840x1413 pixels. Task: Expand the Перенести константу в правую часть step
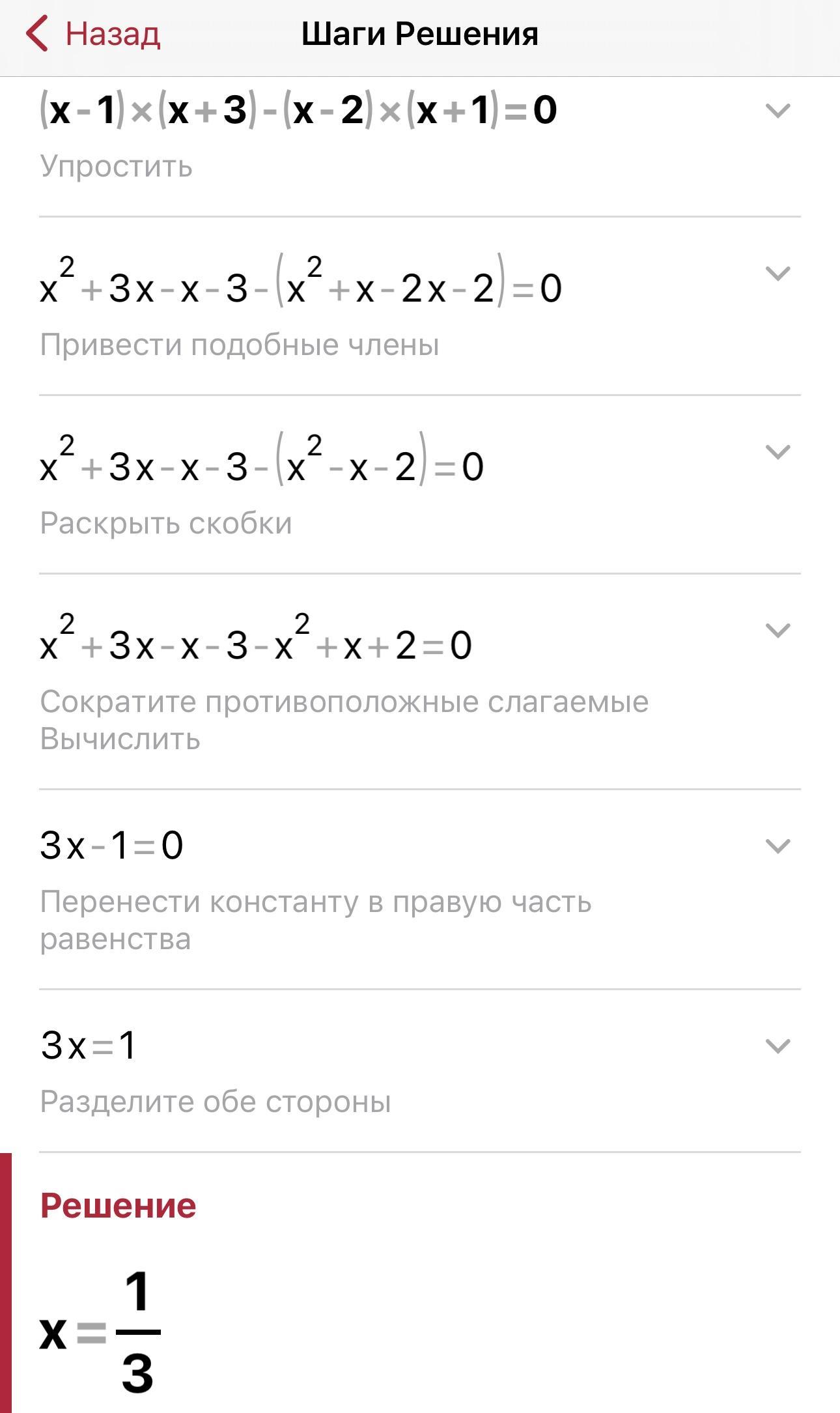(x=777, y=846)
